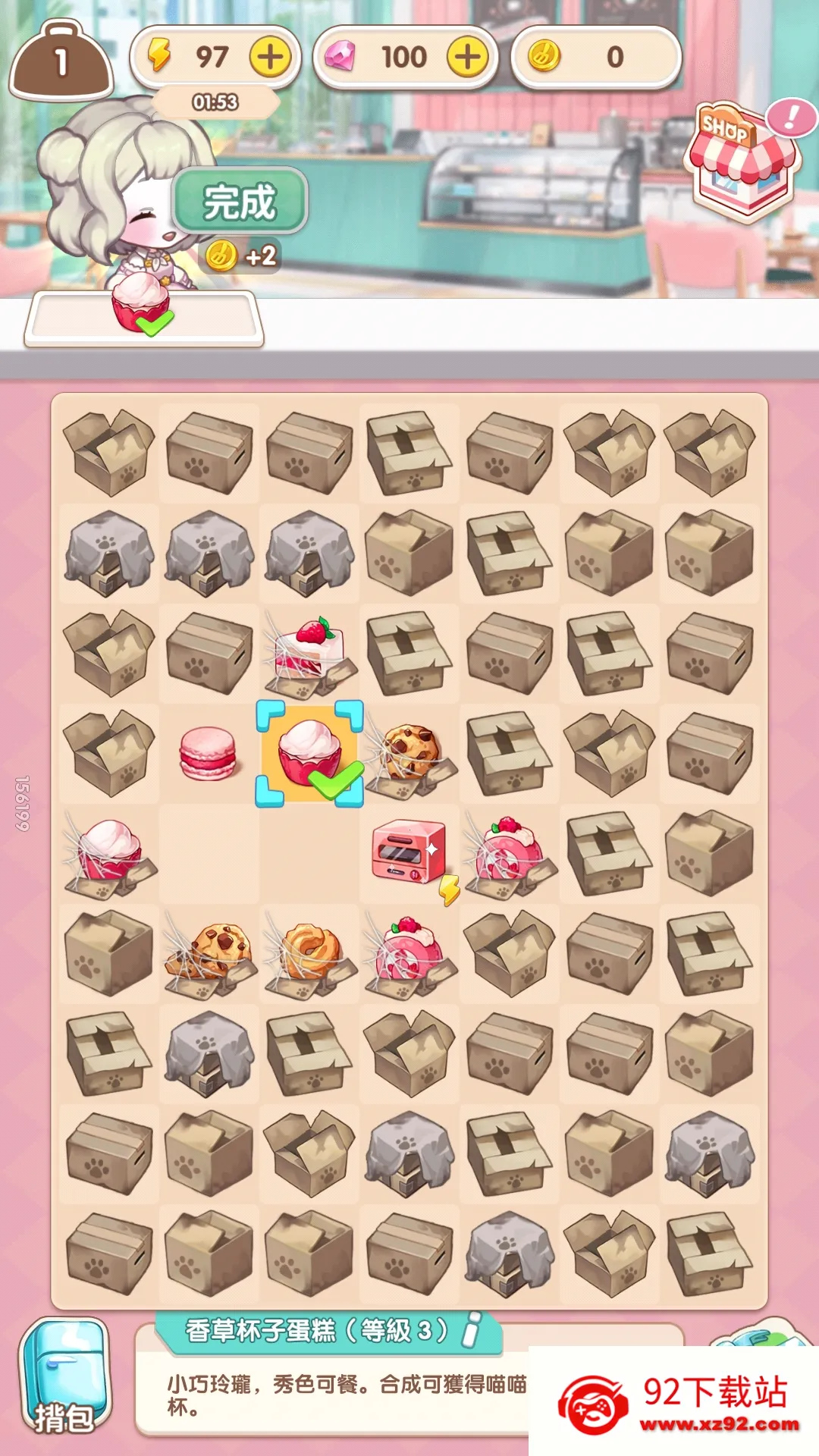The image size is (819, 1456).
Task: Select the highlighted vanilla cupcake tile
Action: coord(309,753)
